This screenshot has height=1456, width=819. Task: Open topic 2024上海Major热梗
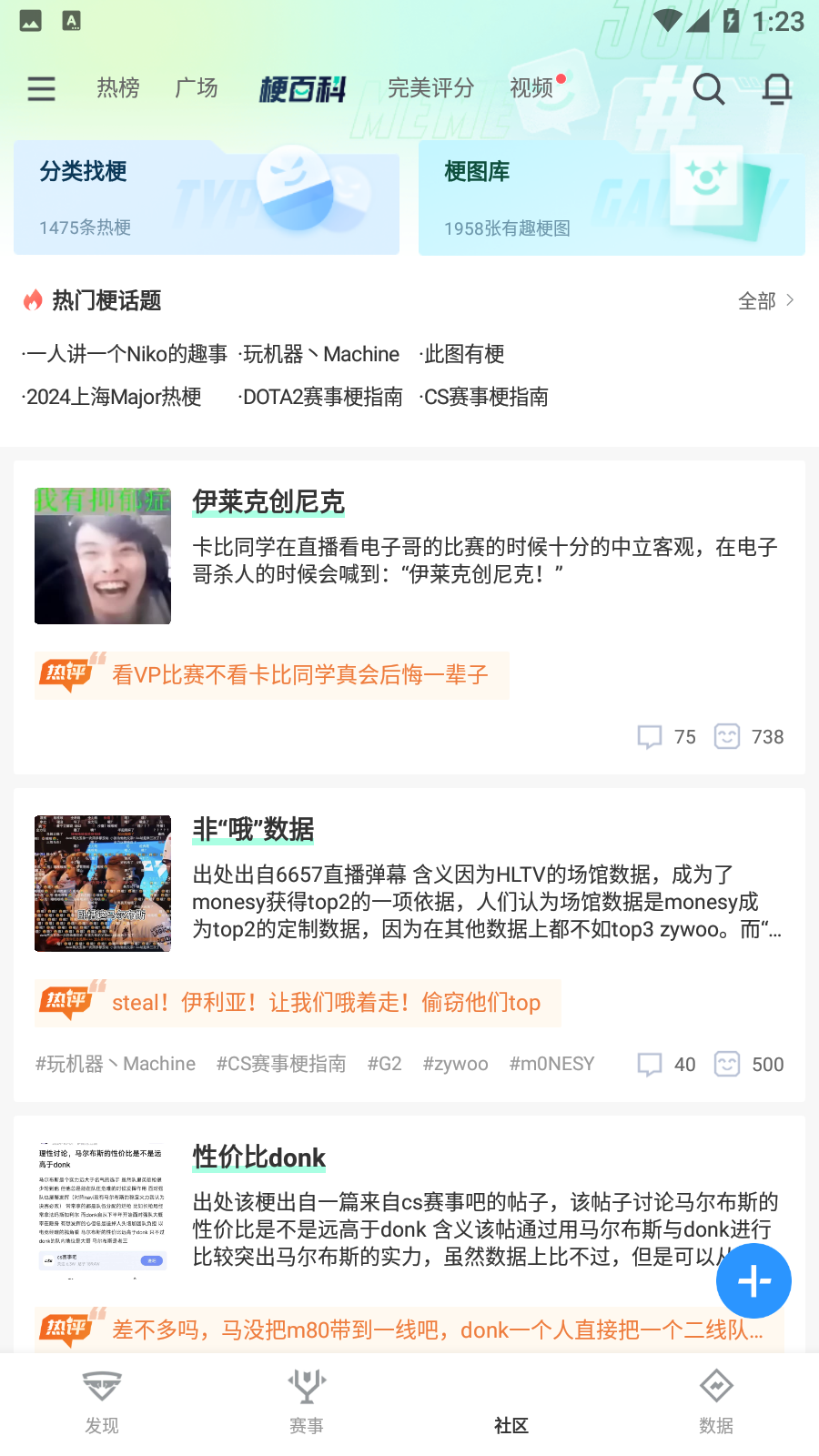[113, 397]
